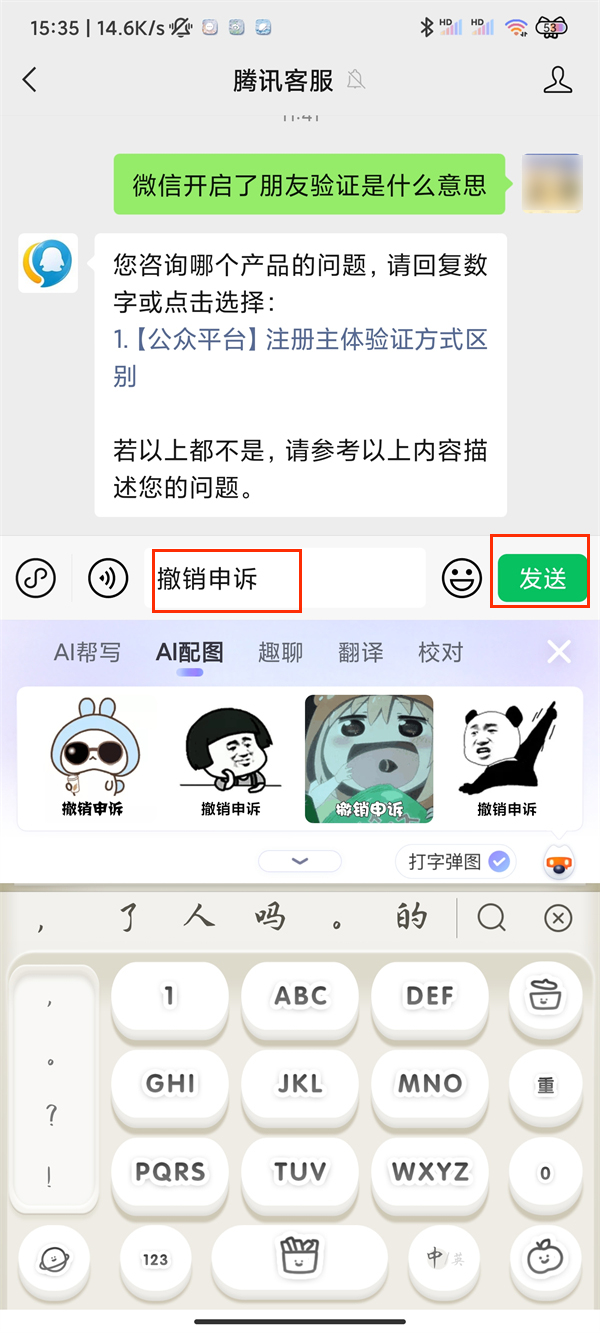The width and height of the screenshot is (600, 1333).
Task: Tap the 发送 button to send the message
Action: [x=542, y=578]
